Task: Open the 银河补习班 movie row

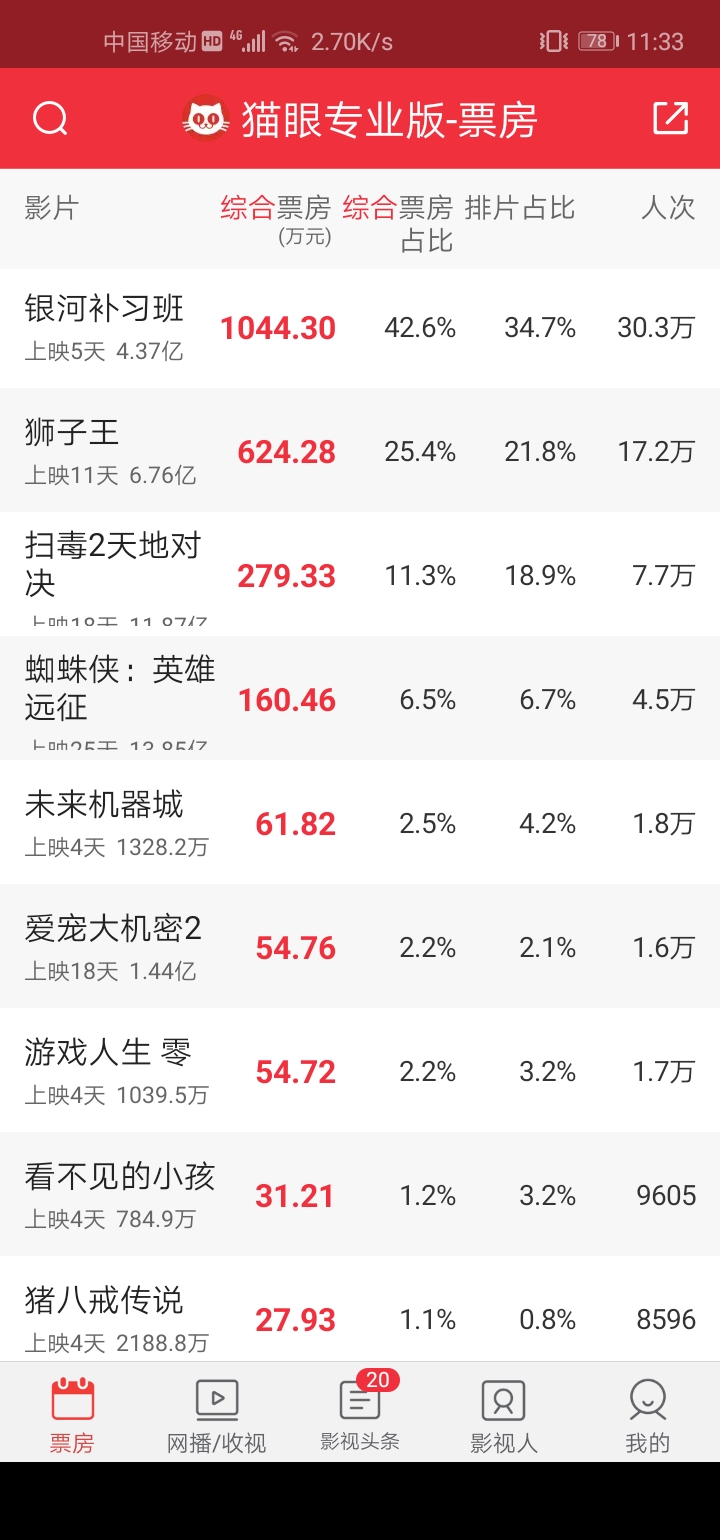Action: tap(360, 328)
